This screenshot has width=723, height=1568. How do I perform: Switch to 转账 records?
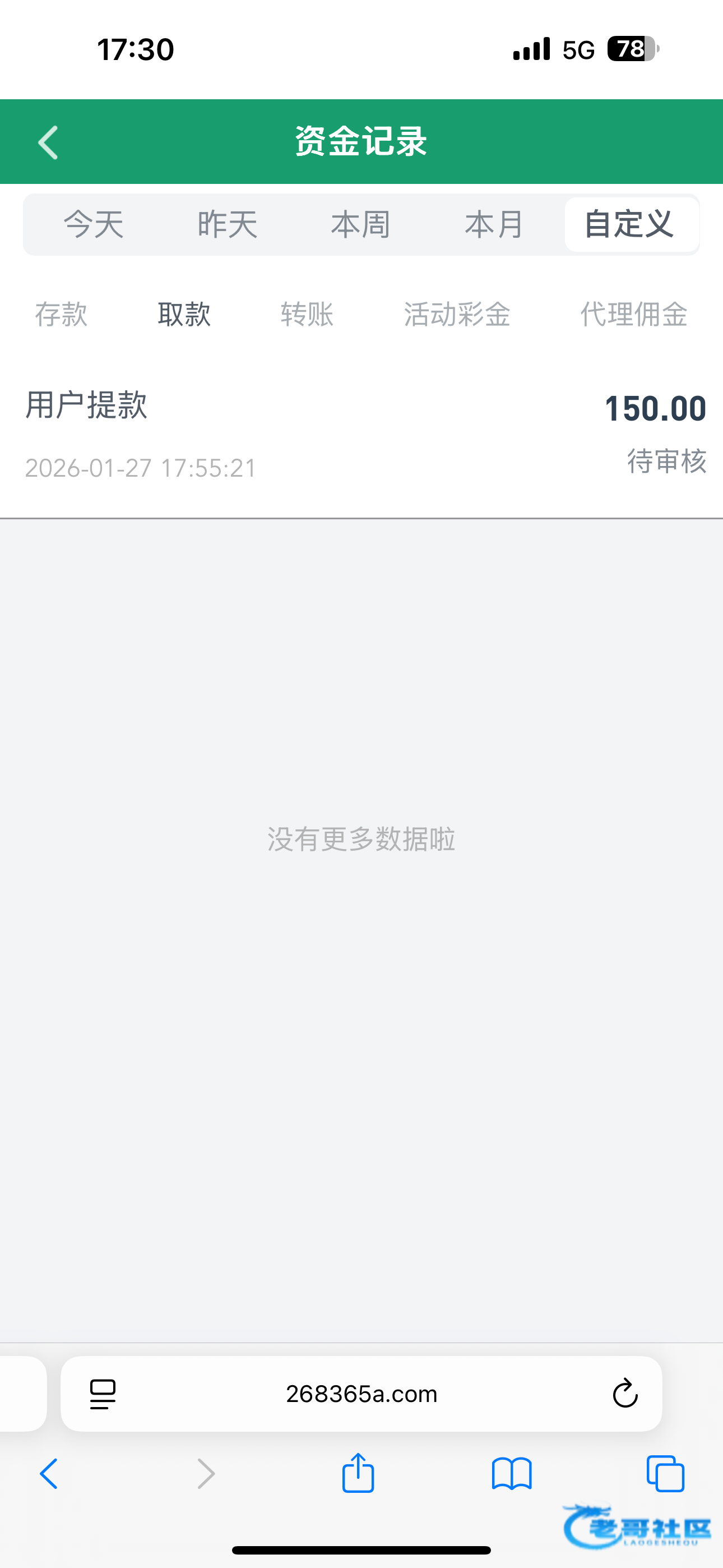click(x=307, y=315)
